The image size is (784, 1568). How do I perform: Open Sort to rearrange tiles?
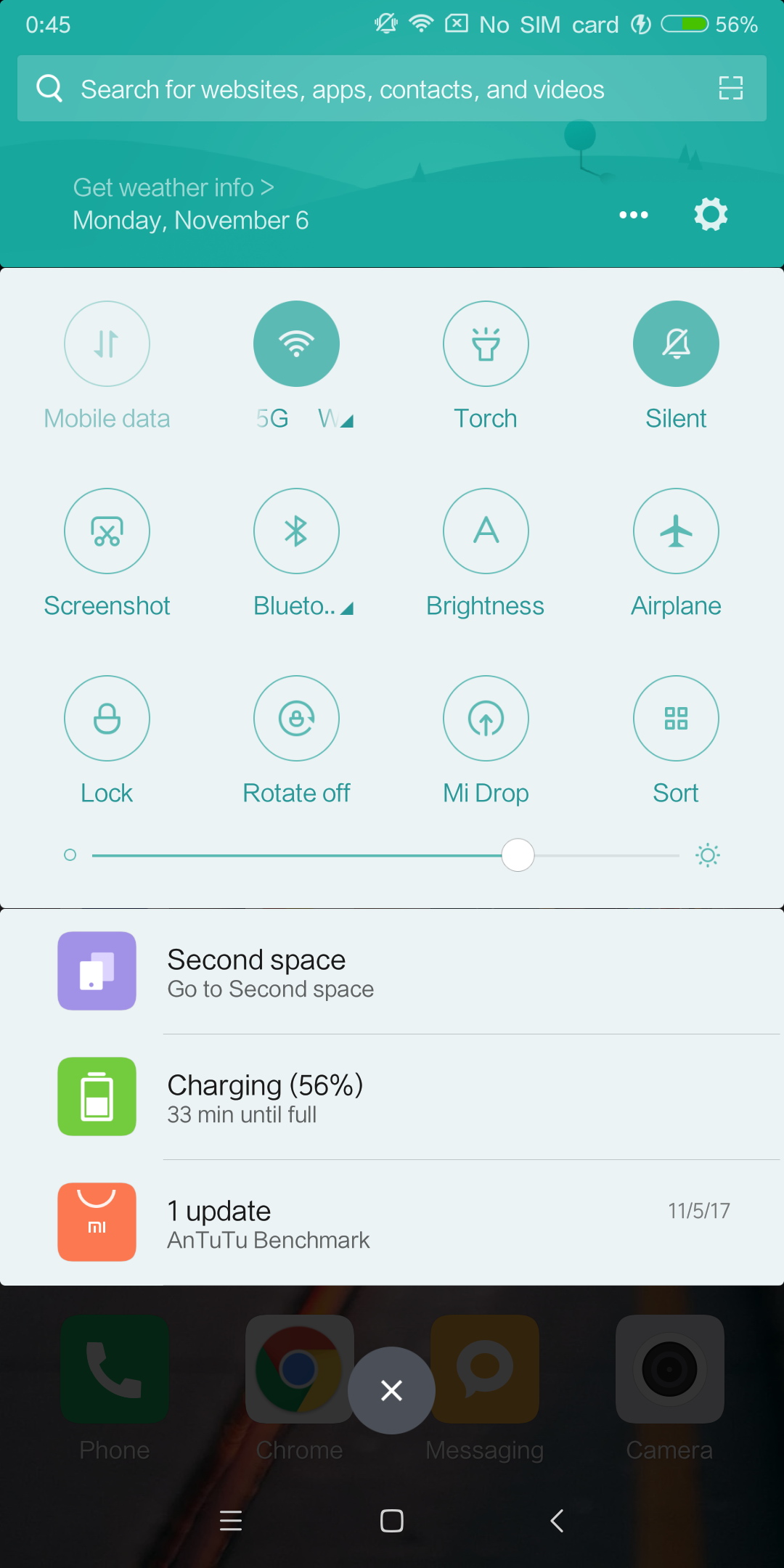676,718
